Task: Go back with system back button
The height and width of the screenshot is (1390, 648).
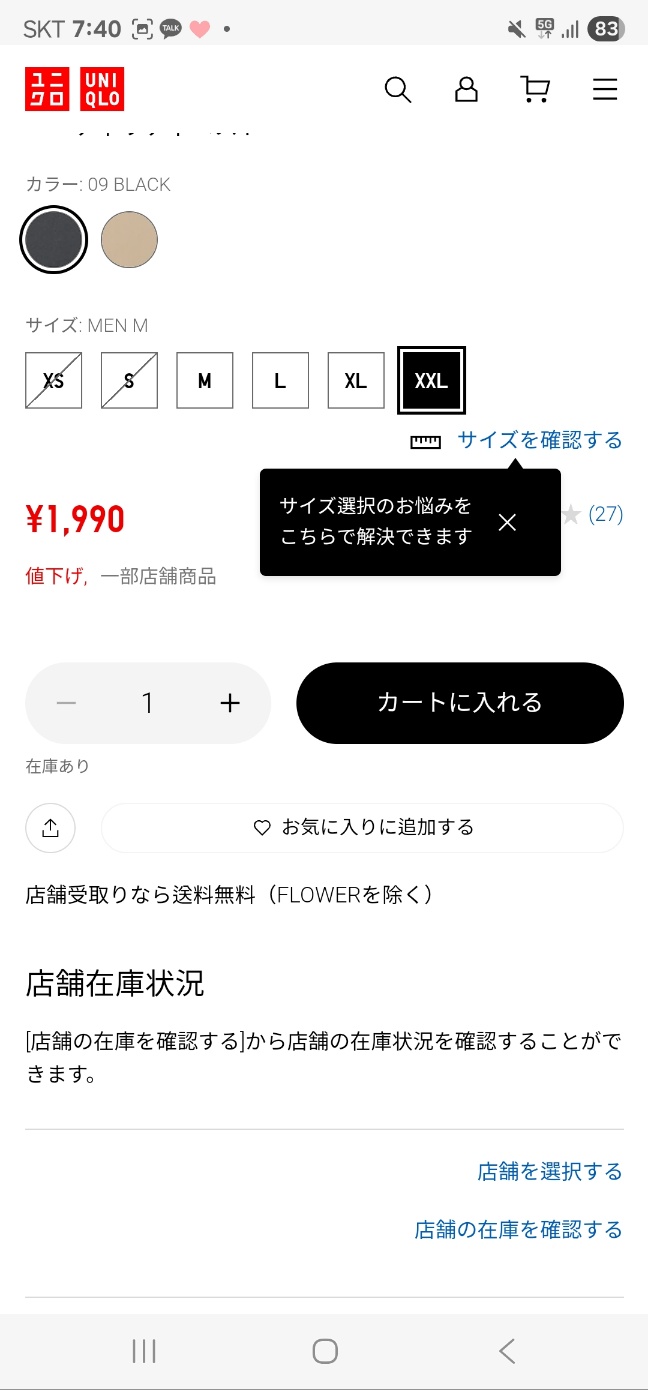Action: 506,1352
